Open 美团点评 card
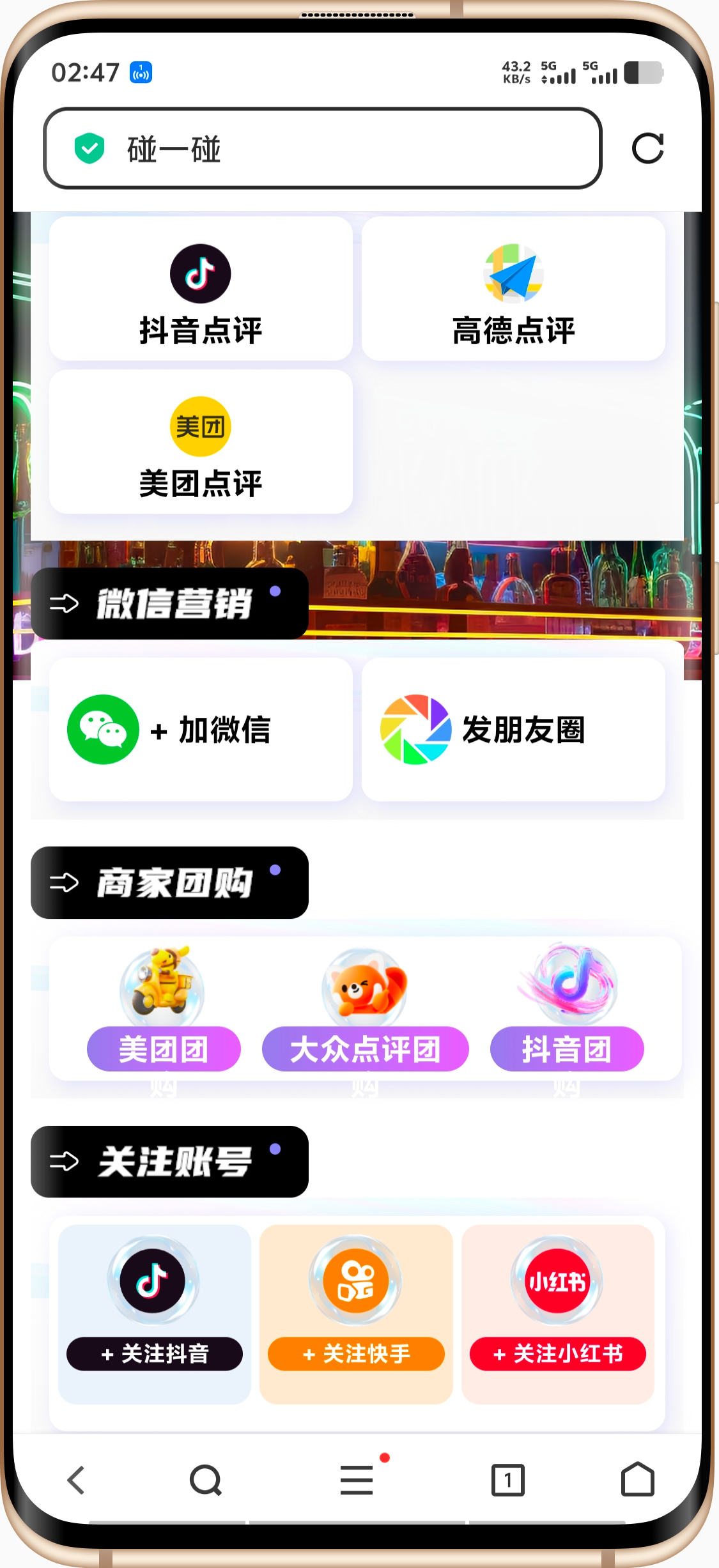The height and width of the screenshot is (1568, 719). pos(201,442)
